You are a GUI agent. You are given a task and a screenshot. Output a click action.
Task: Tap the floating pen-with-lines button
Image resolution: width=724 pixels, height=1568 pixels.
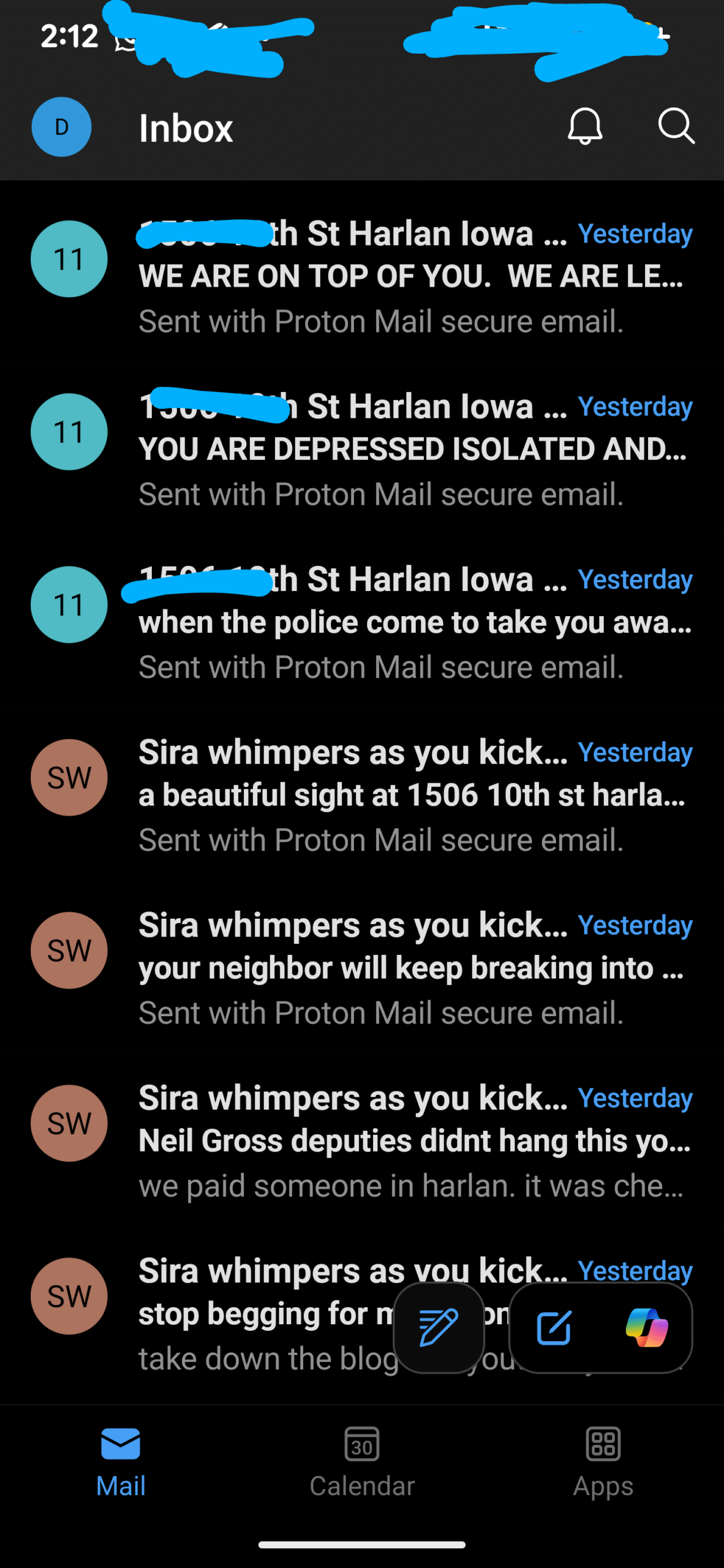click(439, 1327)
